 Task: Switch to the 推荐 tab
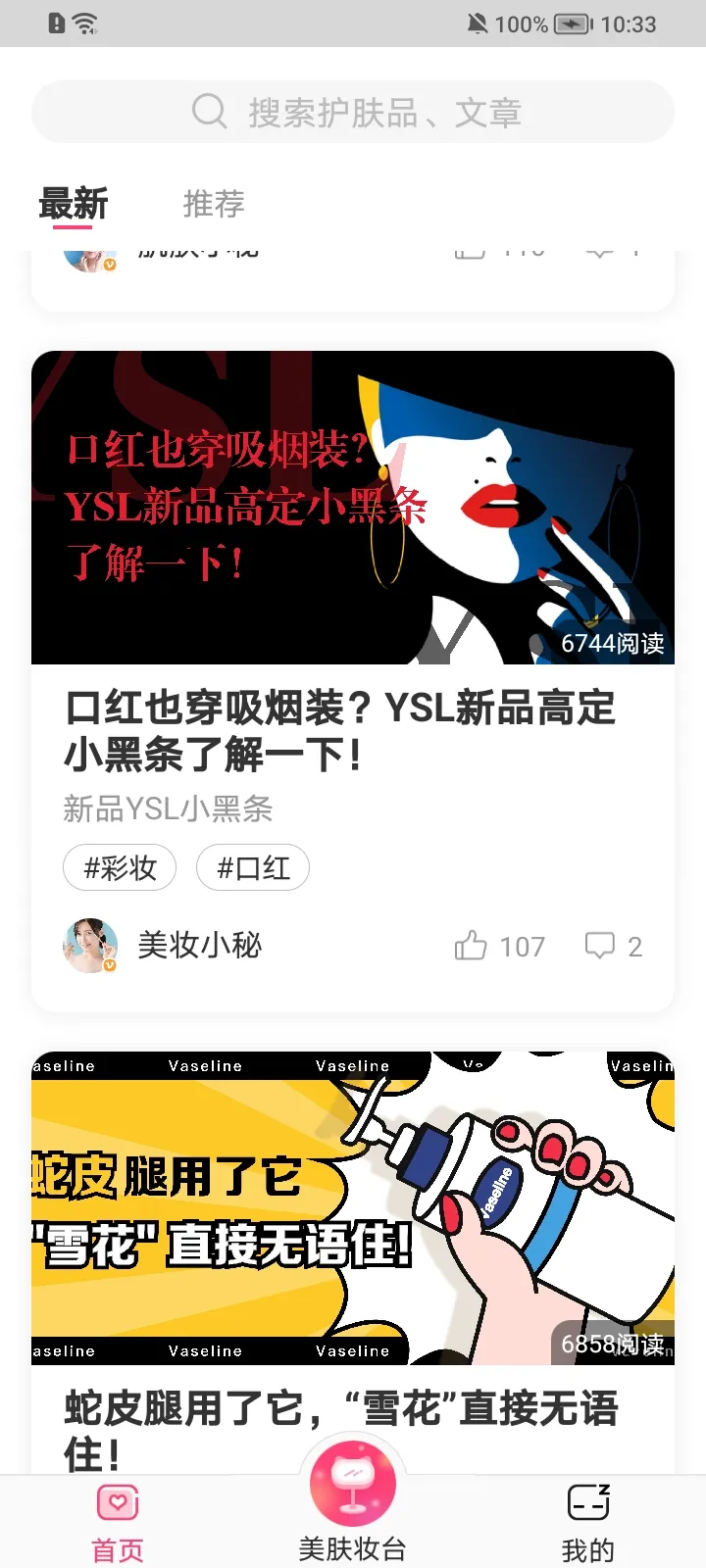[x=214, y=204]
